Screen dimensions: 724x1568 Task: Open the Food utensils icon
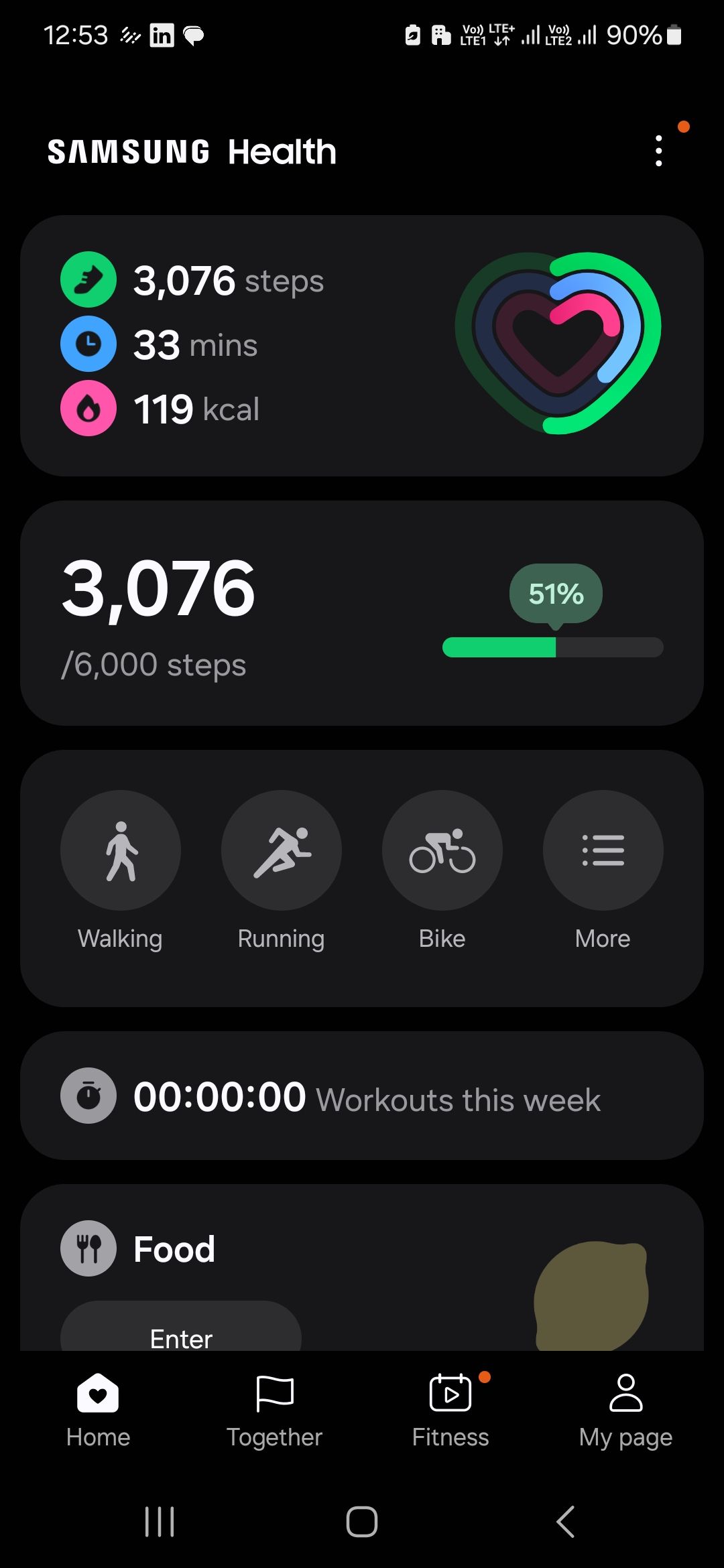pos(88,1248)
